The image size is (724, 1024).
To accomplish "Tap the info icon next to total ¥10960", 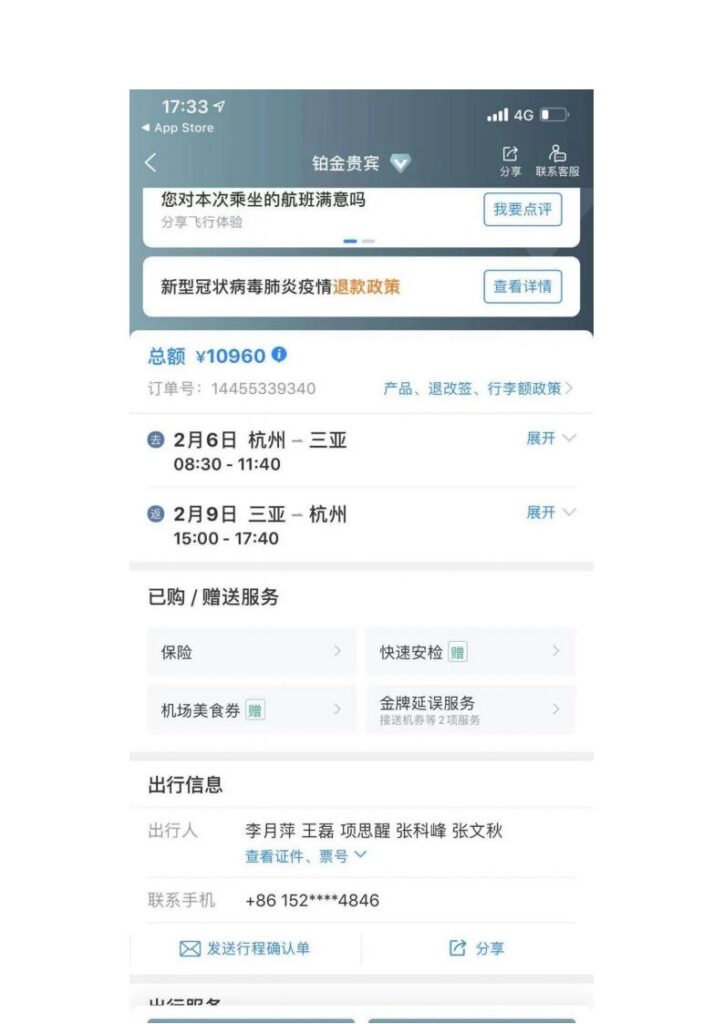I will click(x=279, y=355).
